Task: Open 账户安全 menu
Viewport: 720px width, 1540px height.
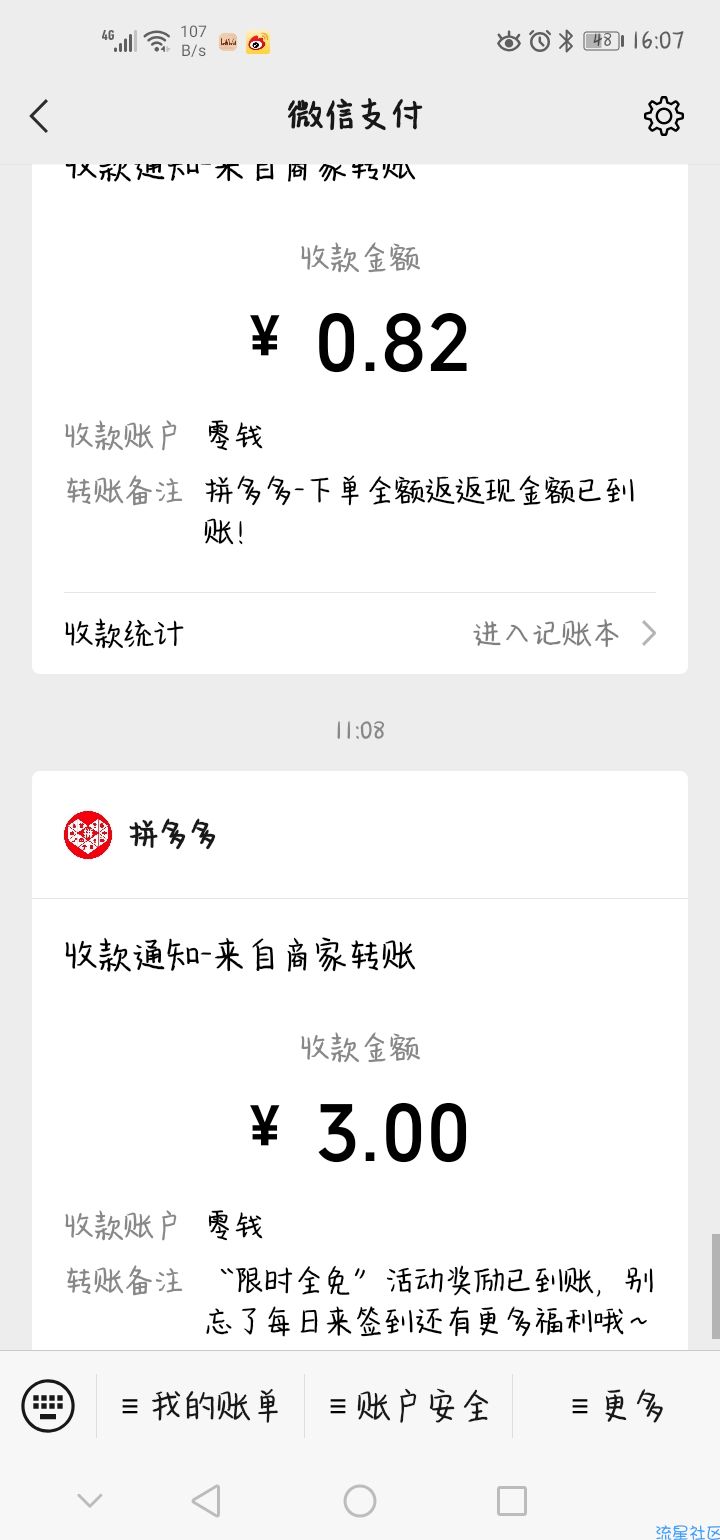Action: 408,1405
